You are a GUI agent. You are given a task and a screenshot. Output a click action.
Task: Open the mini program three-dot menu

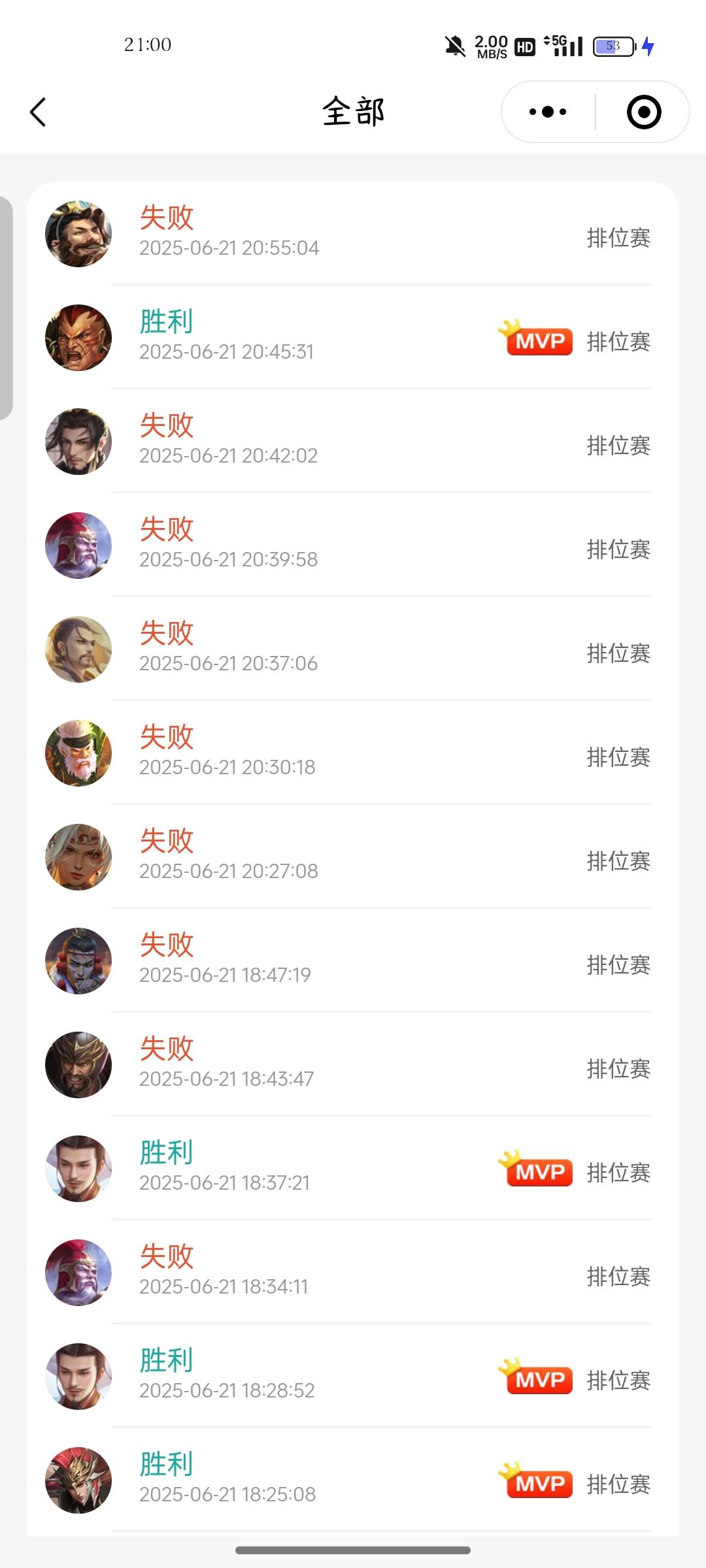[x=548, y=112]
